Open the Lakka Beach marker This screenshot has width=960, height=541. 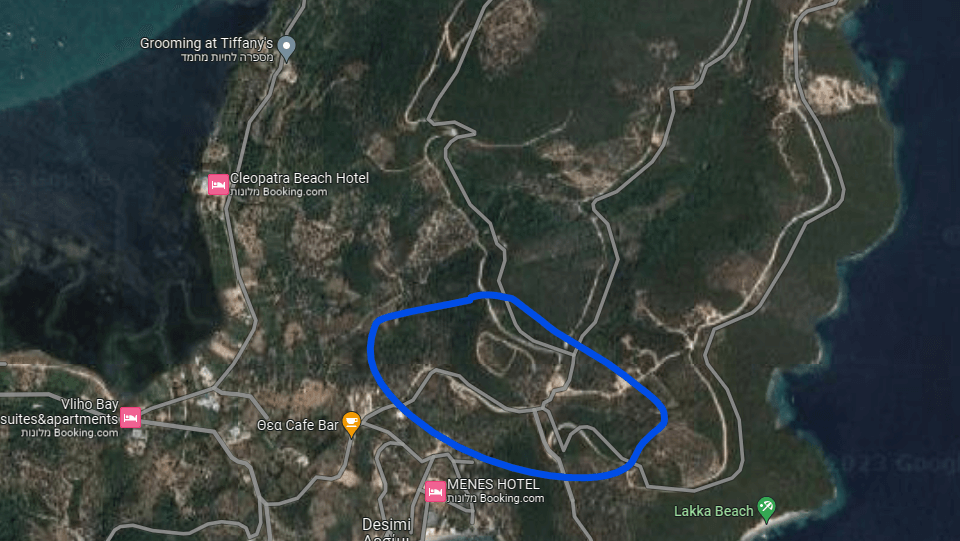(x=767, y=509)
